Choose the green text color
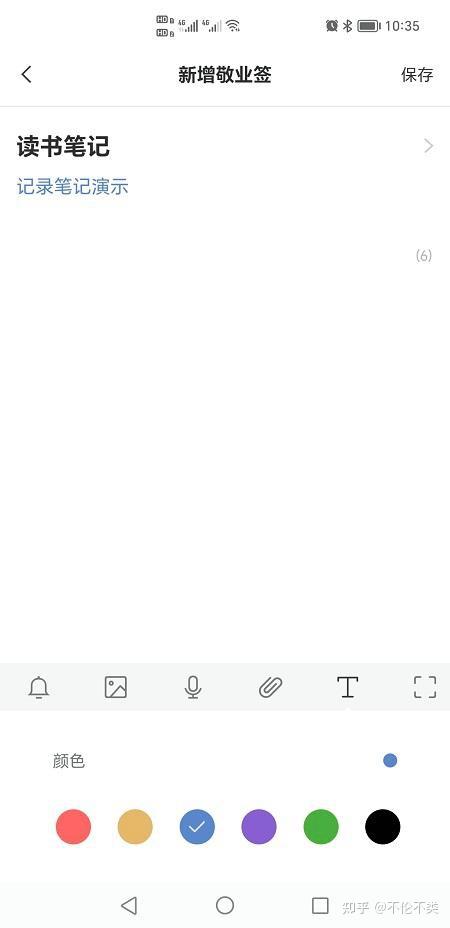 point(321,826)
